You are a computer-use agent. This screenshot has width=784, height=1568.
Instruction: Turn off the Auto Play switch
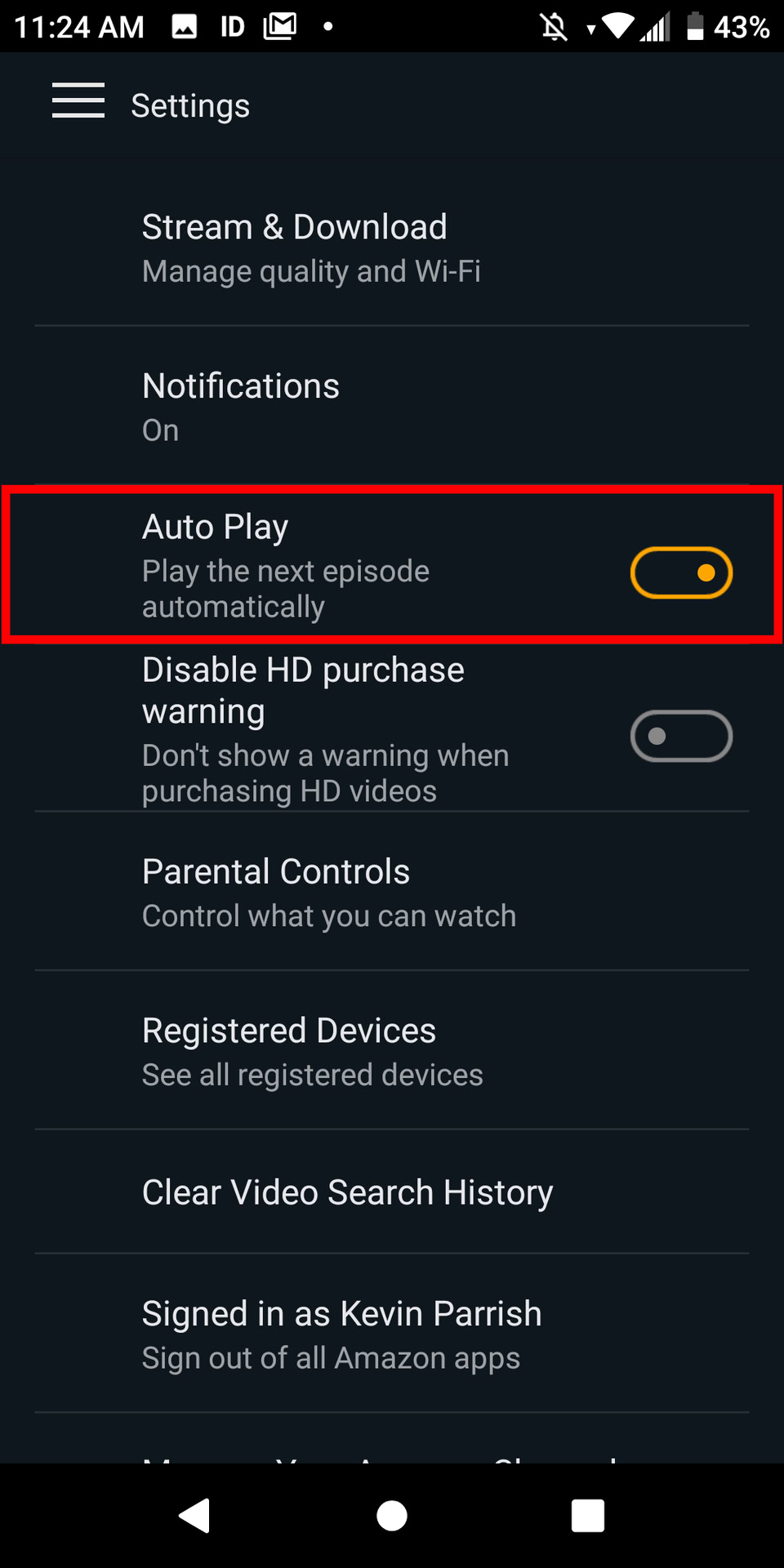[680, 572]
